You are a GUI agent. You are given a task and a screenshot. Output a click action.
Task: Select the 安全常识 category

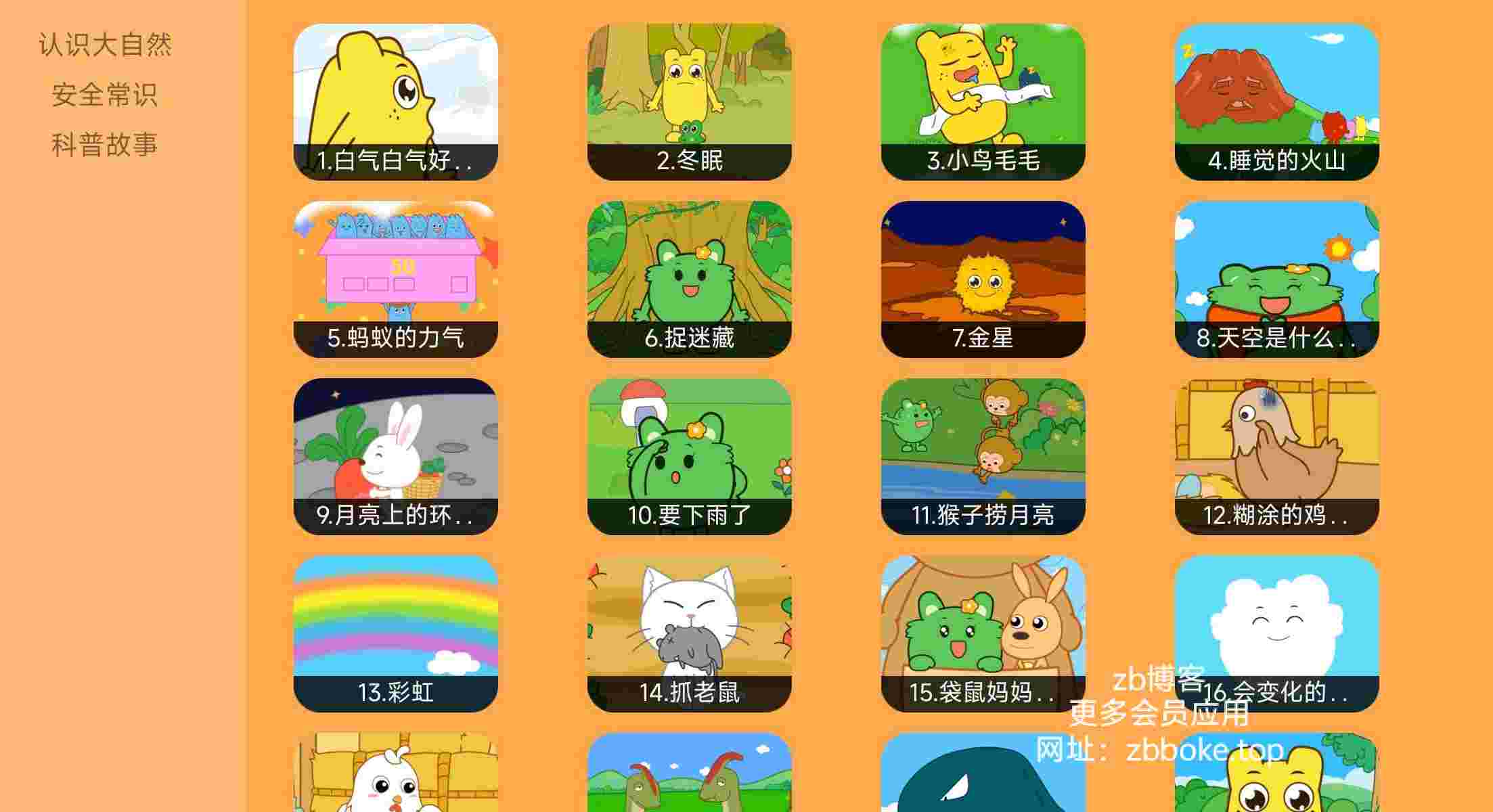[x=105, y=95]
